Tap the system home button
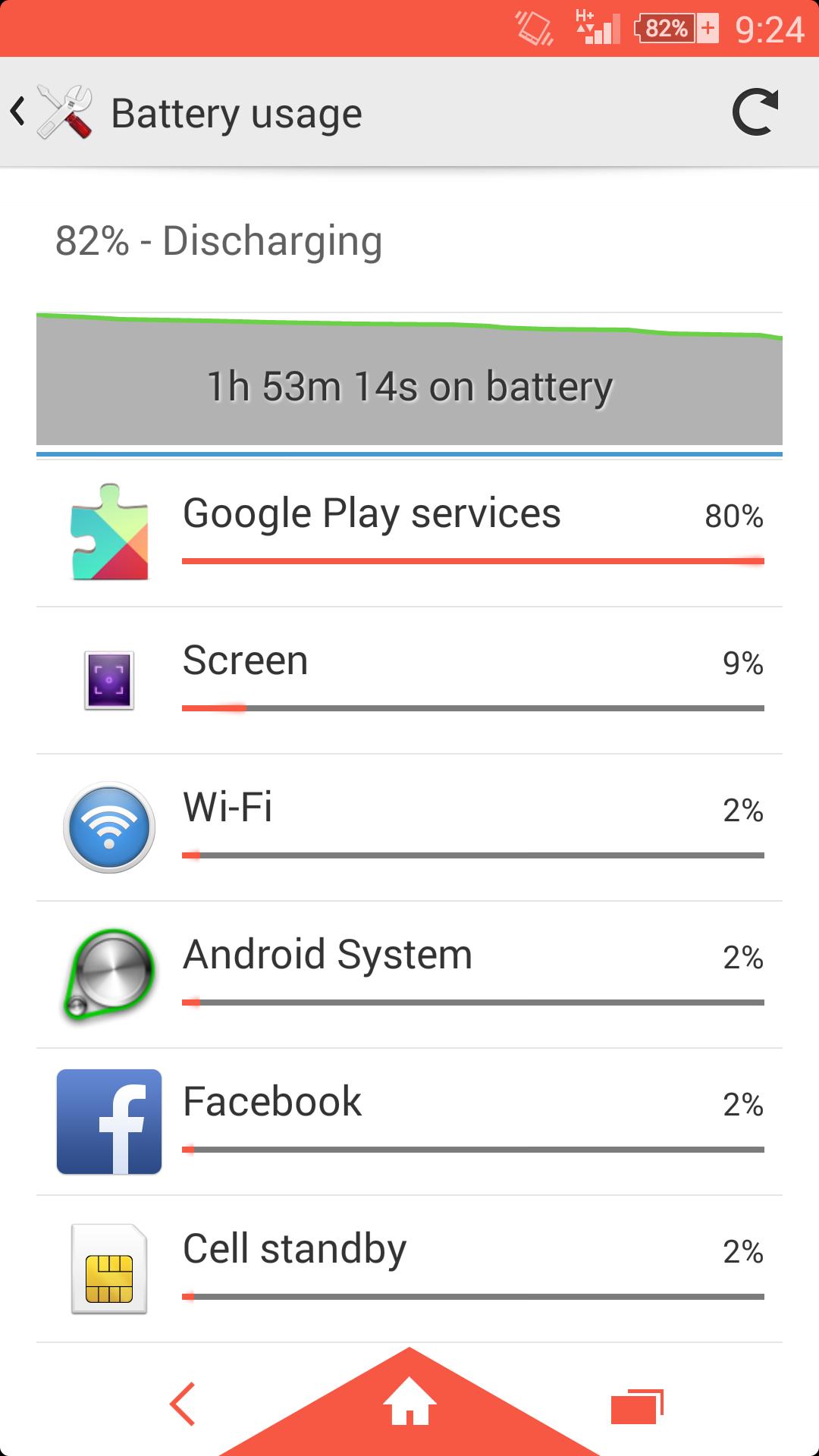The height and width of the screenshot is (1456, 819). tap(409, 1401)
